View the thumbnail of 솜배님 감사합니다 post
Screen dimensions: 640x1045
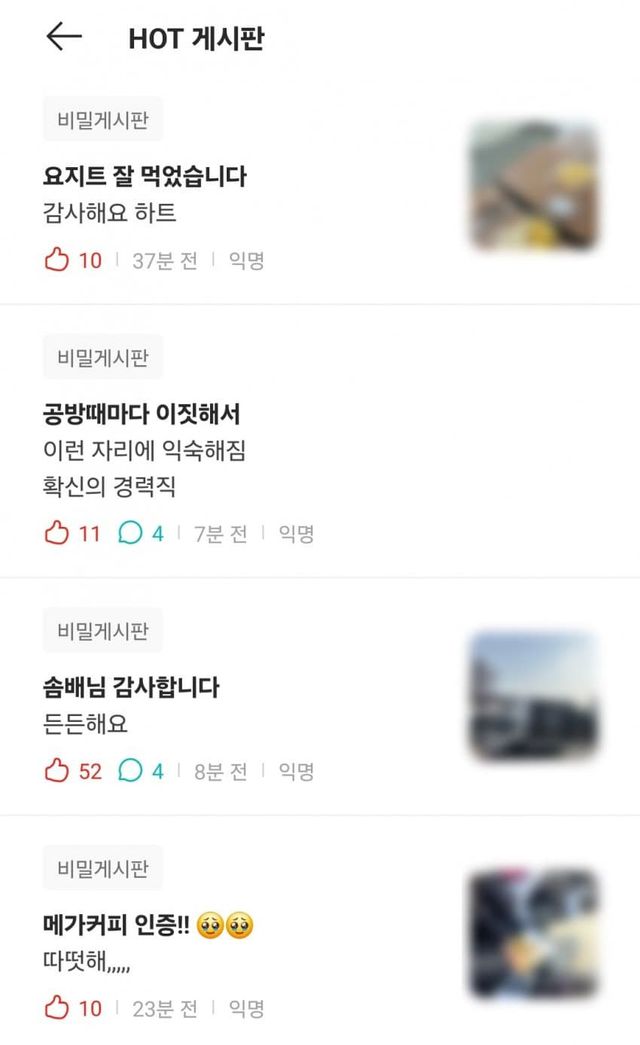[x=533, y=696]
